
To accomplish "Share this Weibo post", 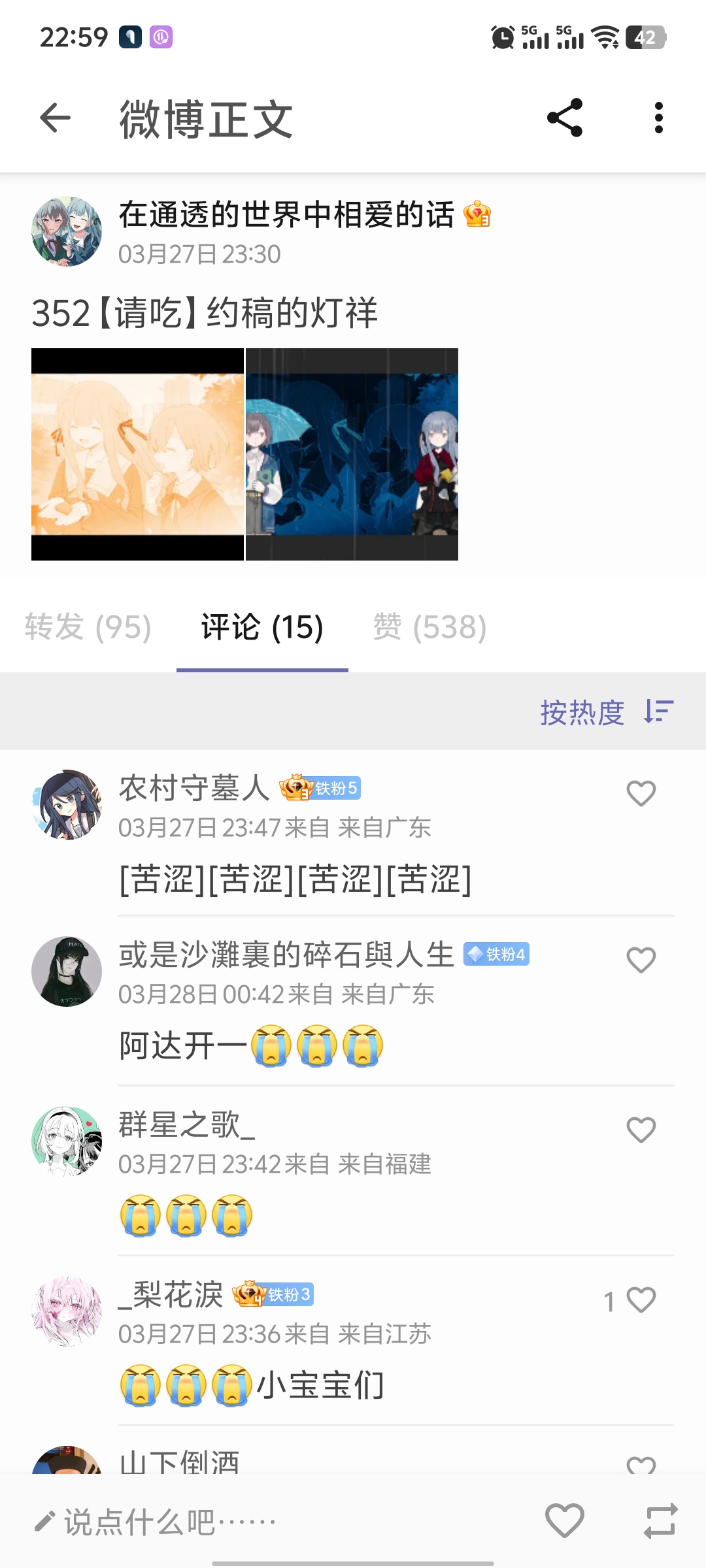I will point(565,118).
